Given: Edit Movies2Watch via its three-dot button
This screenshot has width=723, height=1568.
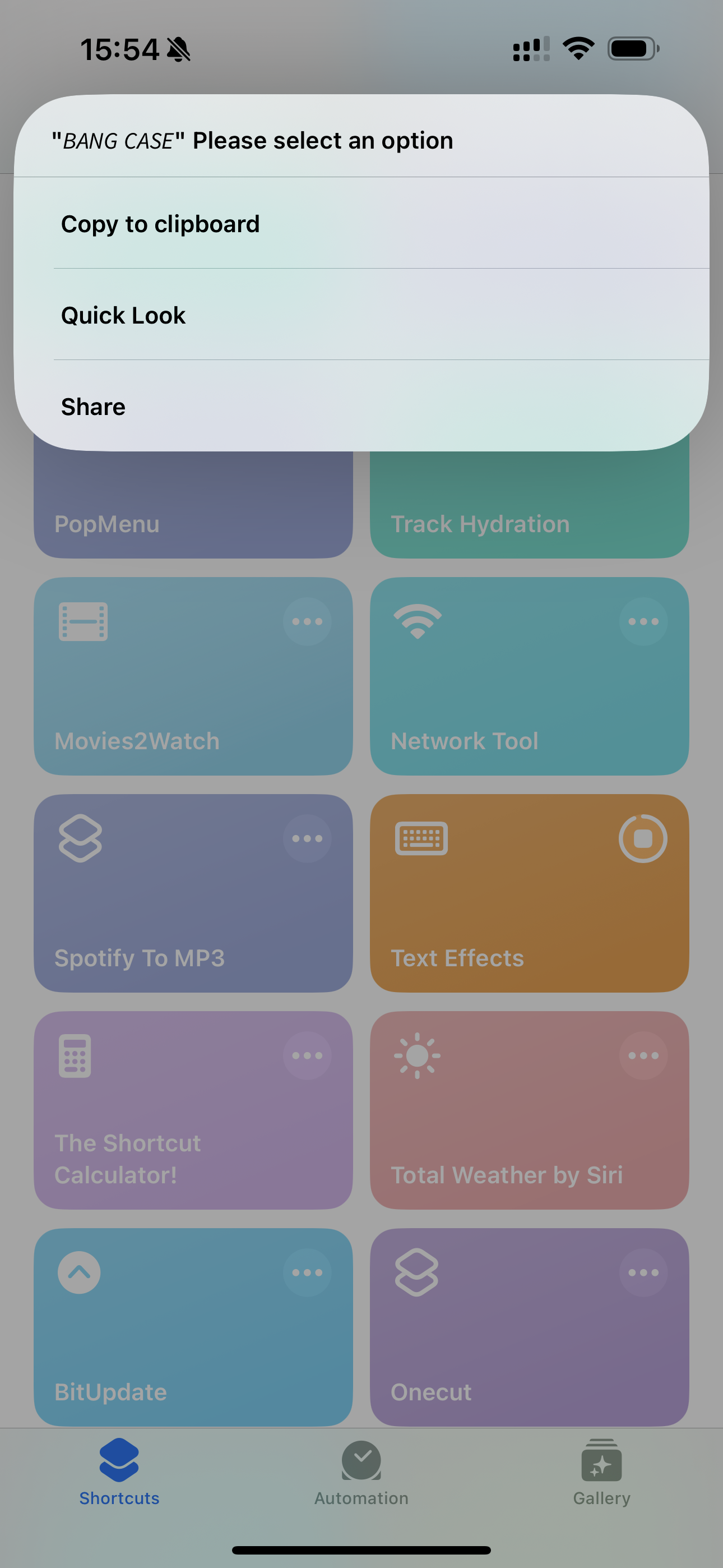Looking at the screenshot, I should 307,621.
